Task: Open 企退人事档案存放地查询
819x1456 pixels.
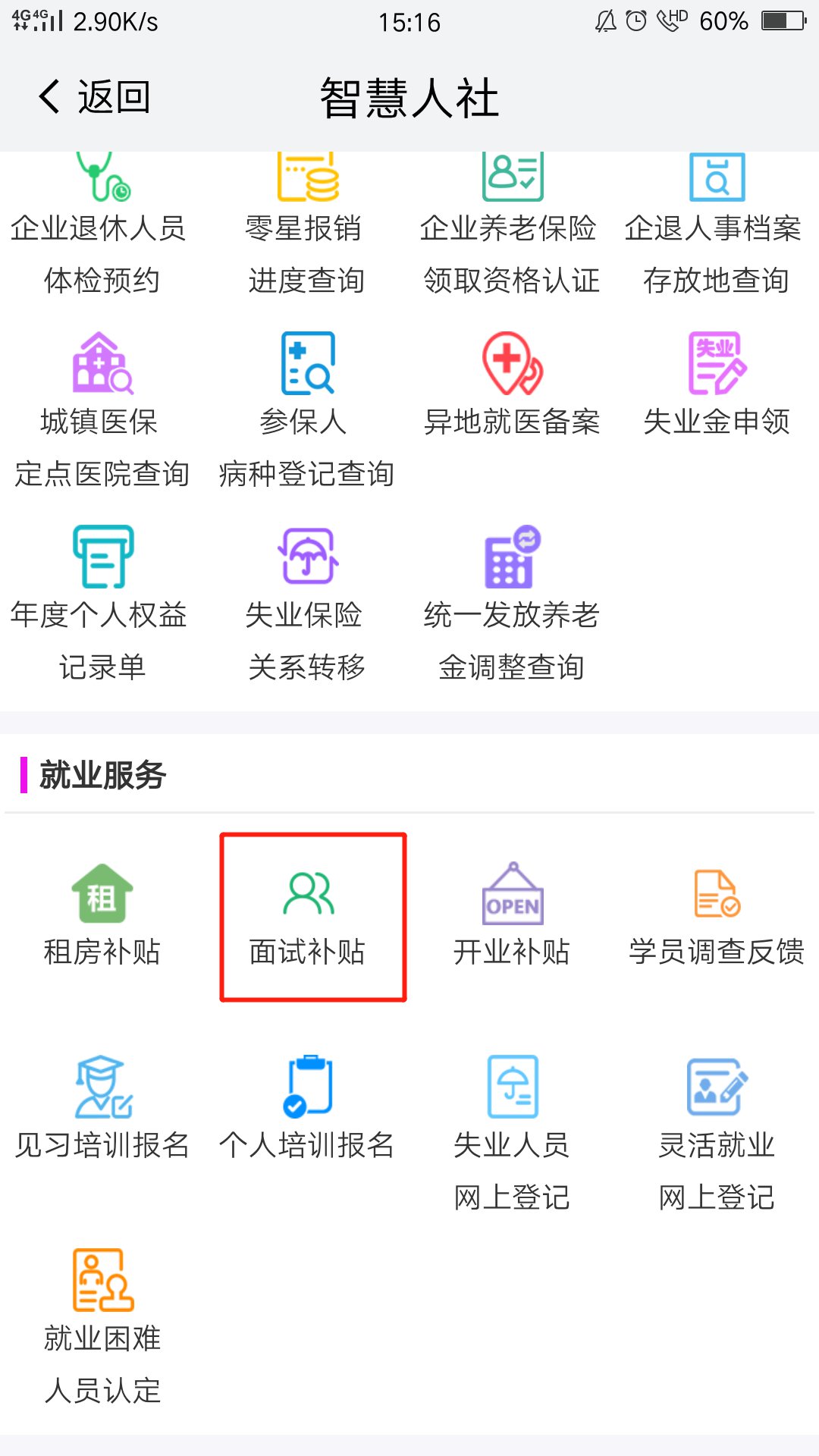Action: pos(716,227)
